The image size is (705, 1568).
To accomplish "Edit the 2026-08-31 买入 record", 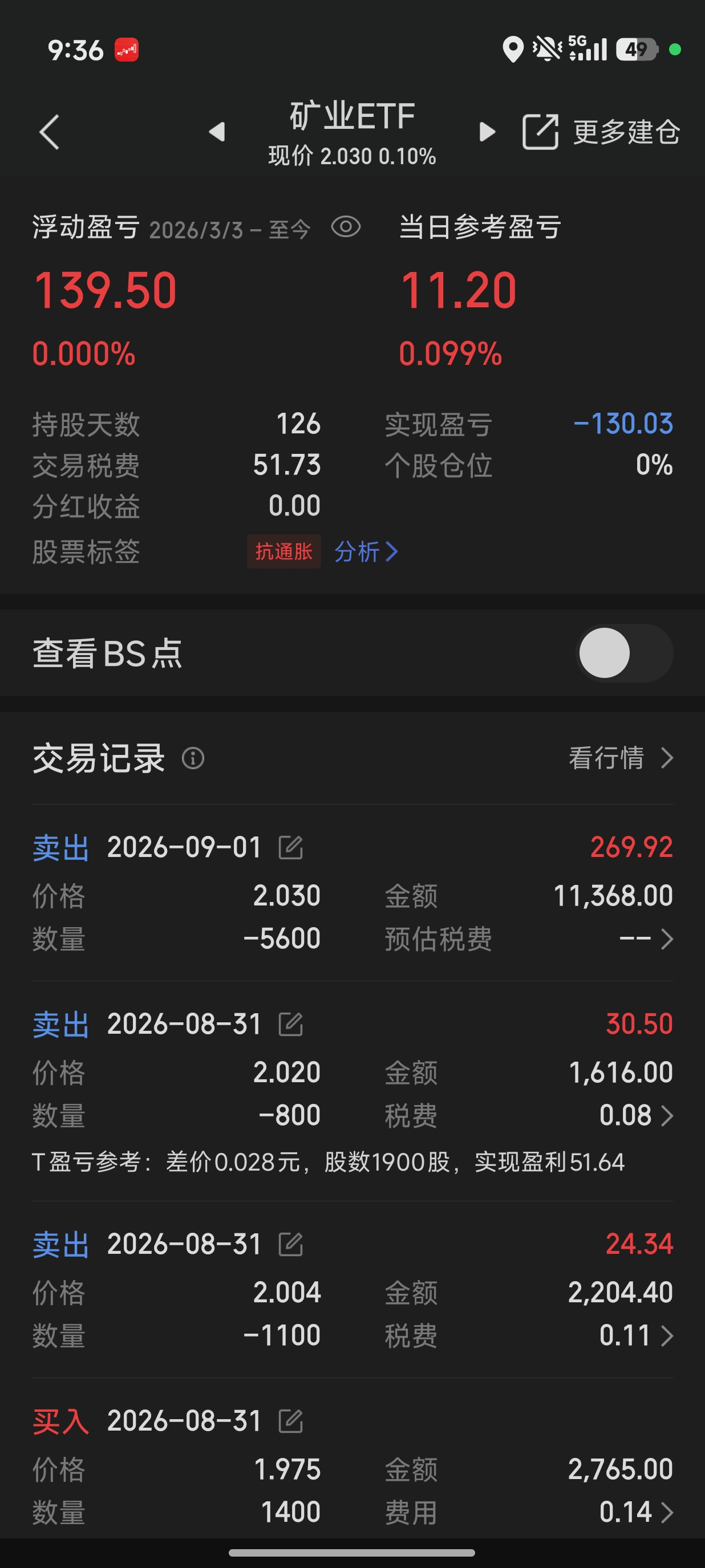I will (x=290, y=1421).
